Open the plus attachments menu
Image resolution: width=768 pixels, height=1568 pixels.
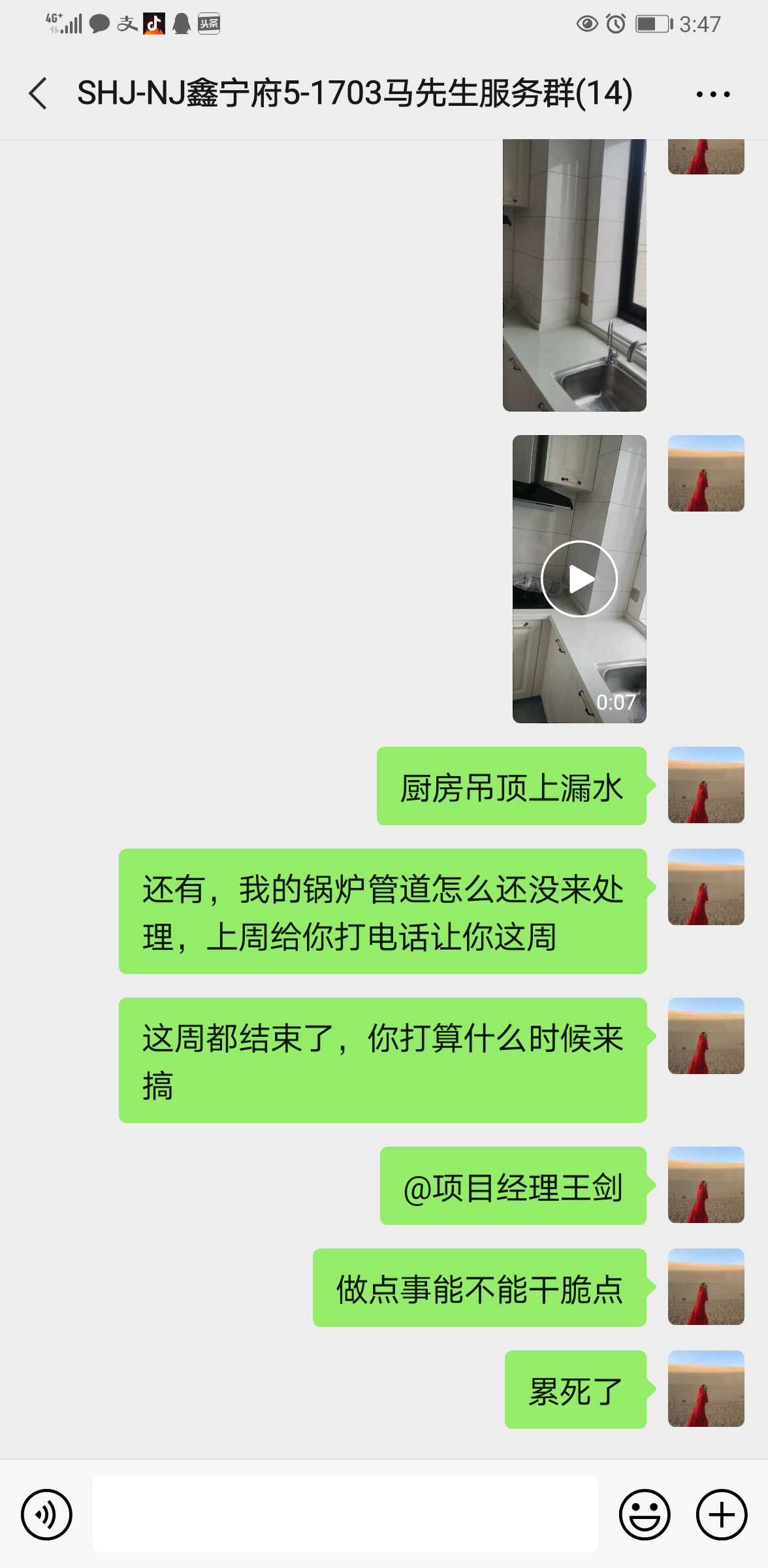click(721, 1514)
